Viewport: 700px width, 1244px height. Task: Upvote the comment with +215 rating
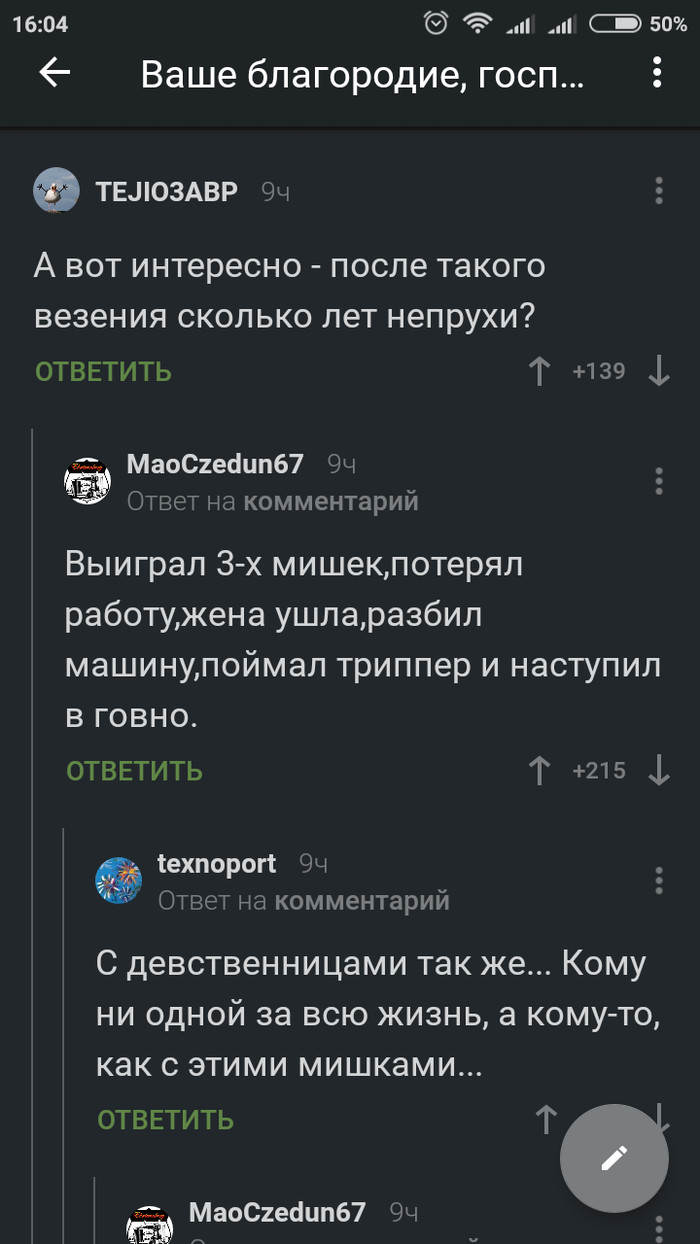point(539,771)
